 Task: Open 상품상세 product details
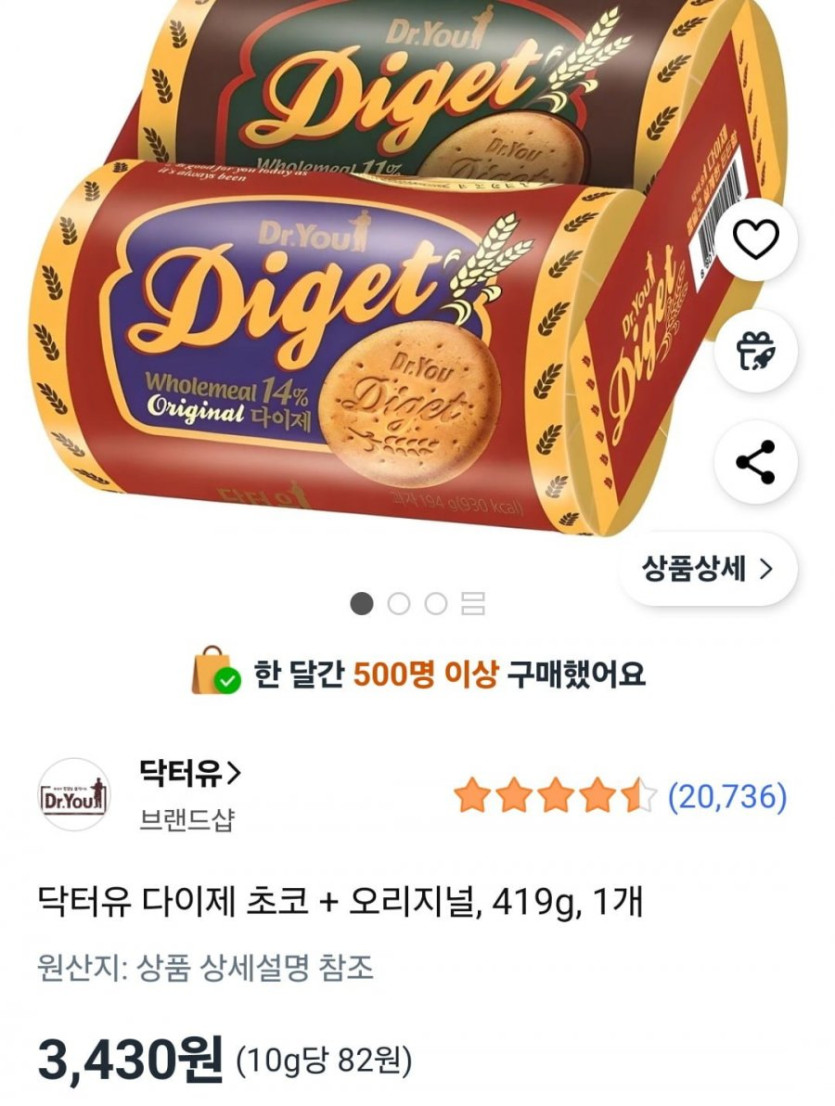[x=709, y=569]
